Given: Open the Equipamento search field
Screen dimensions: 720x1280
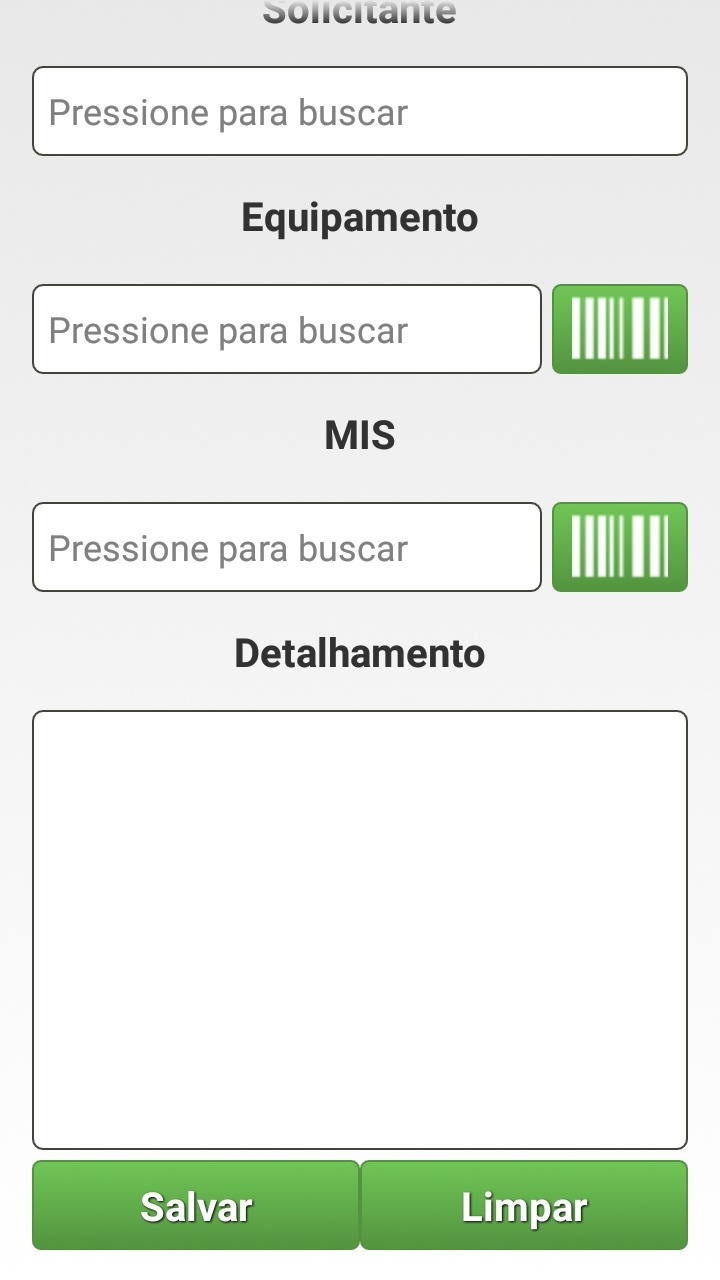Looking at the screenshot, I should pos(287,329).
